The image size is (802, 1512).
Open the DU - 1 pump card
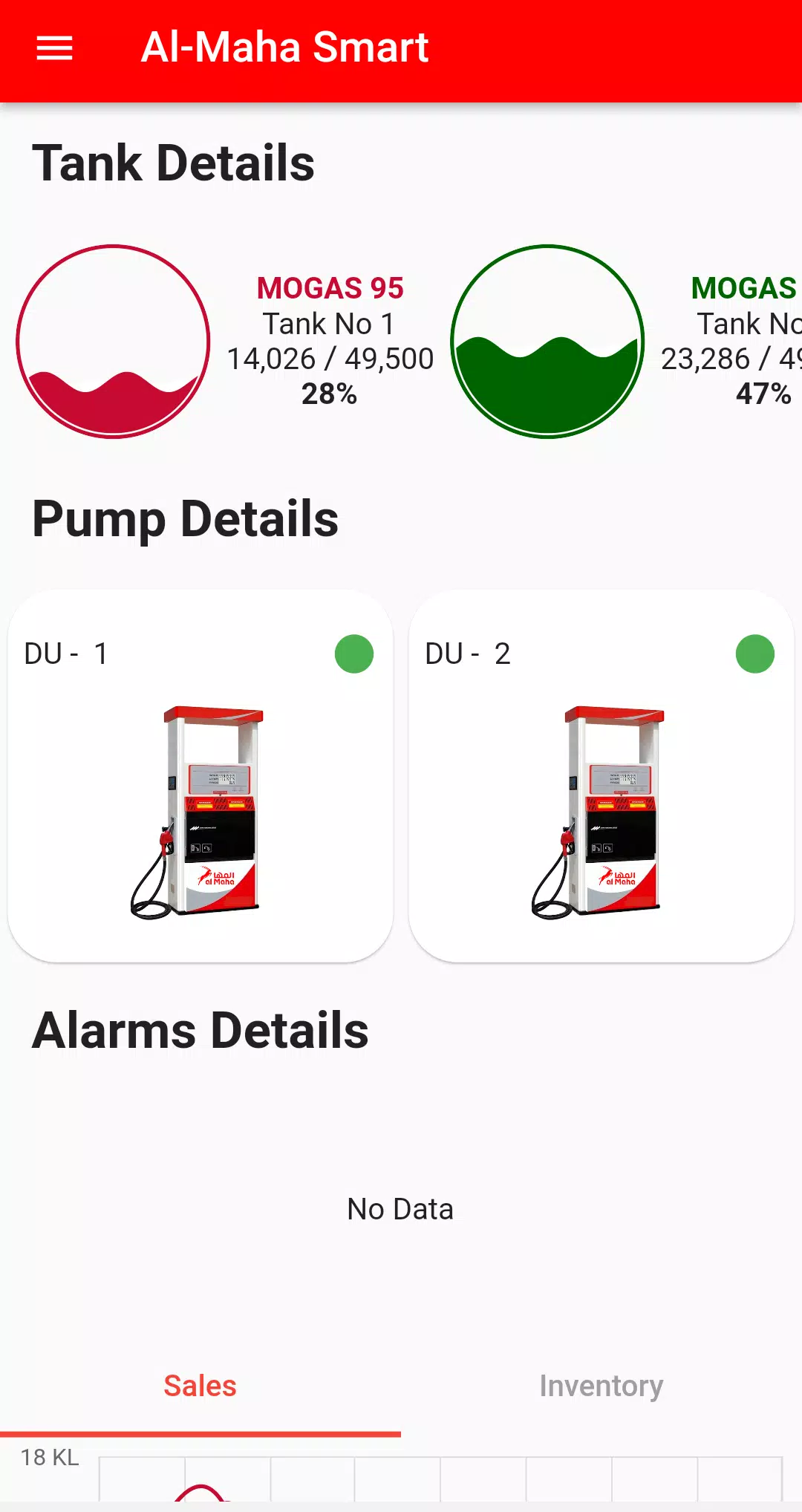pos(200,776)
